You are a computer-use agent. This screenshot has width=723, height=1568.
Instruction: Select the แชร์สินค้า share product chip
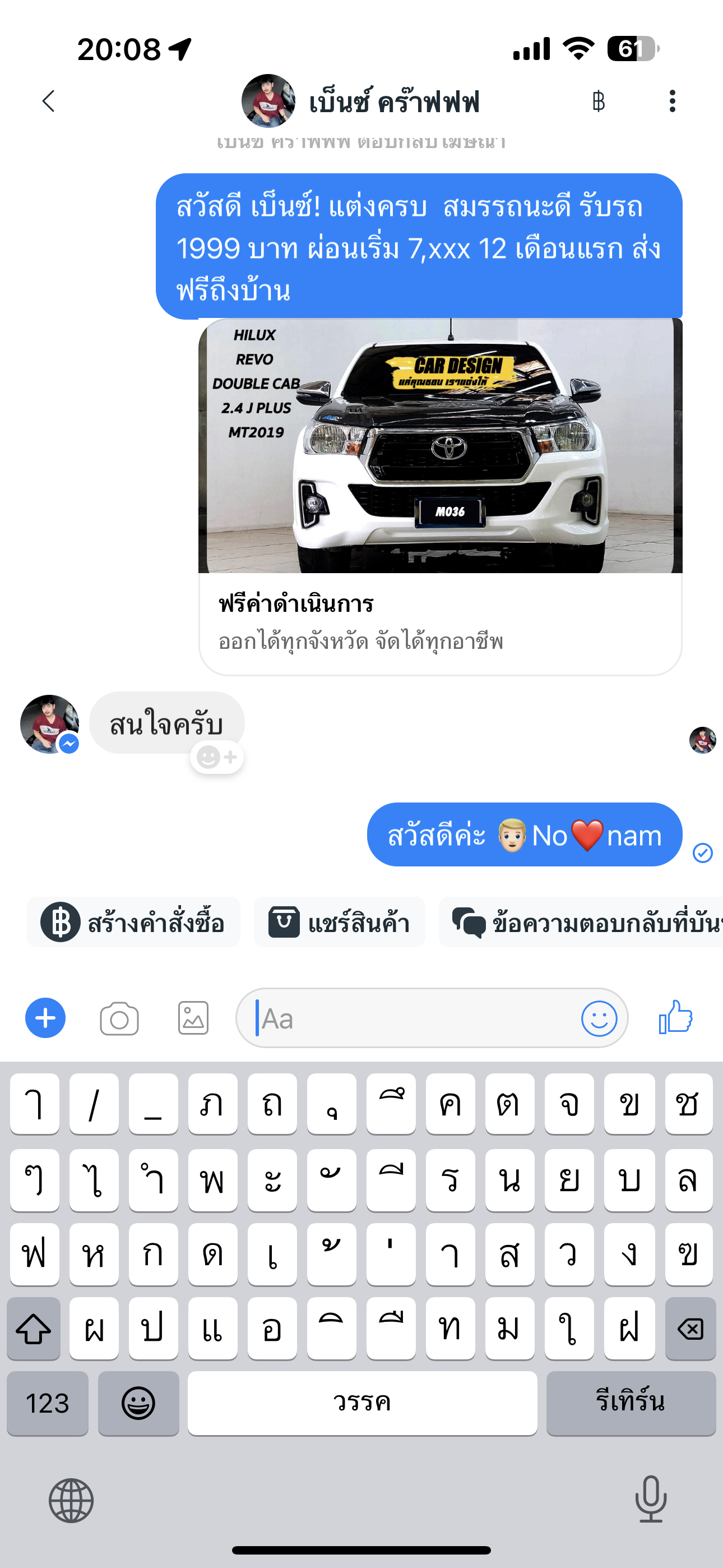pos(339,922)
